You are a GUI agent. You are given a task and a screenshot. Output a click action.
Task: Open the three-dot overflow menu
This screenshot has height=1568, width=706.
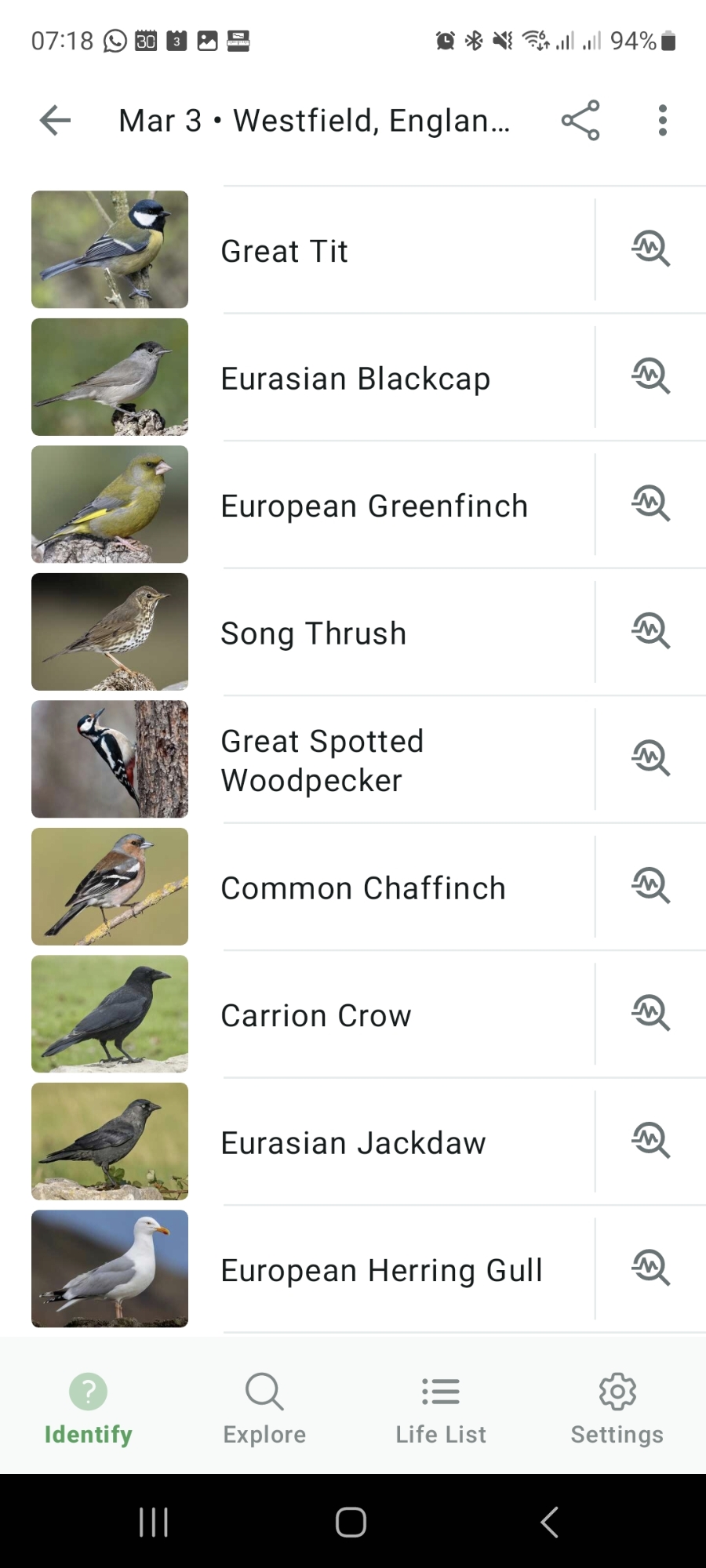point(663,121)
